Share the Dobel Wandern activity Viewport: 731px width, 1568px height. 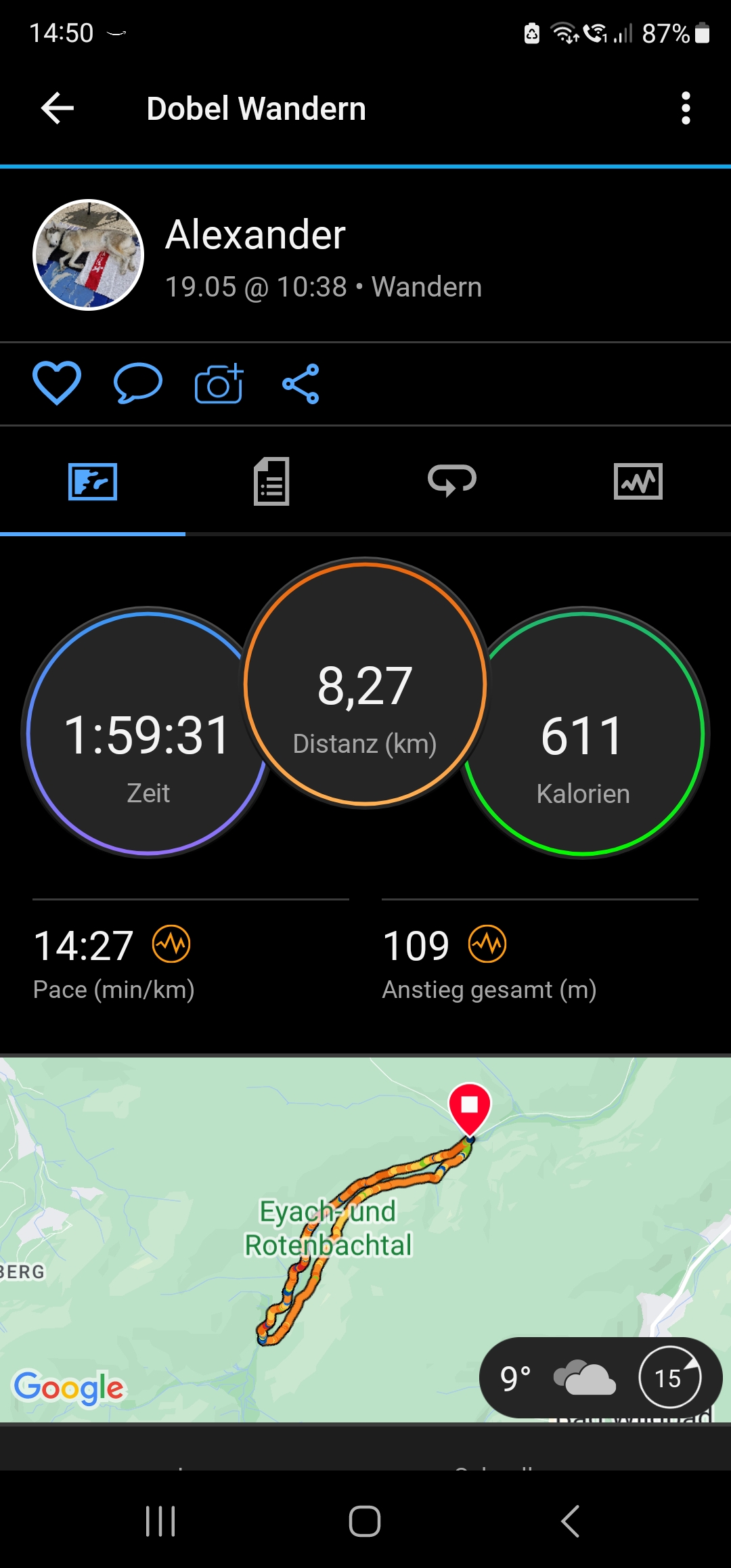click(301, 383)
